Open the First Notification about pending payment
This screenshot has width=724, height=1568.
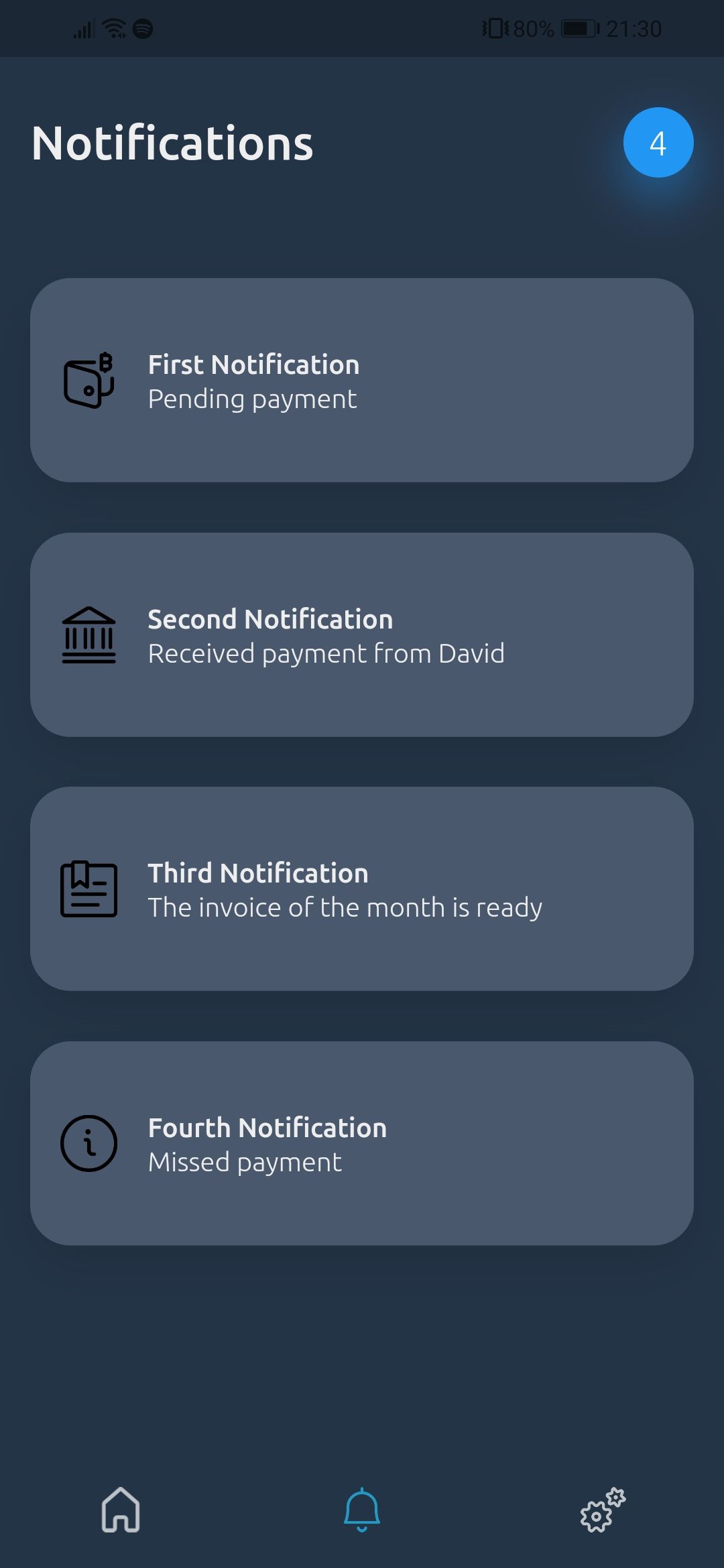pyautogui.click(x=362, y=381)
